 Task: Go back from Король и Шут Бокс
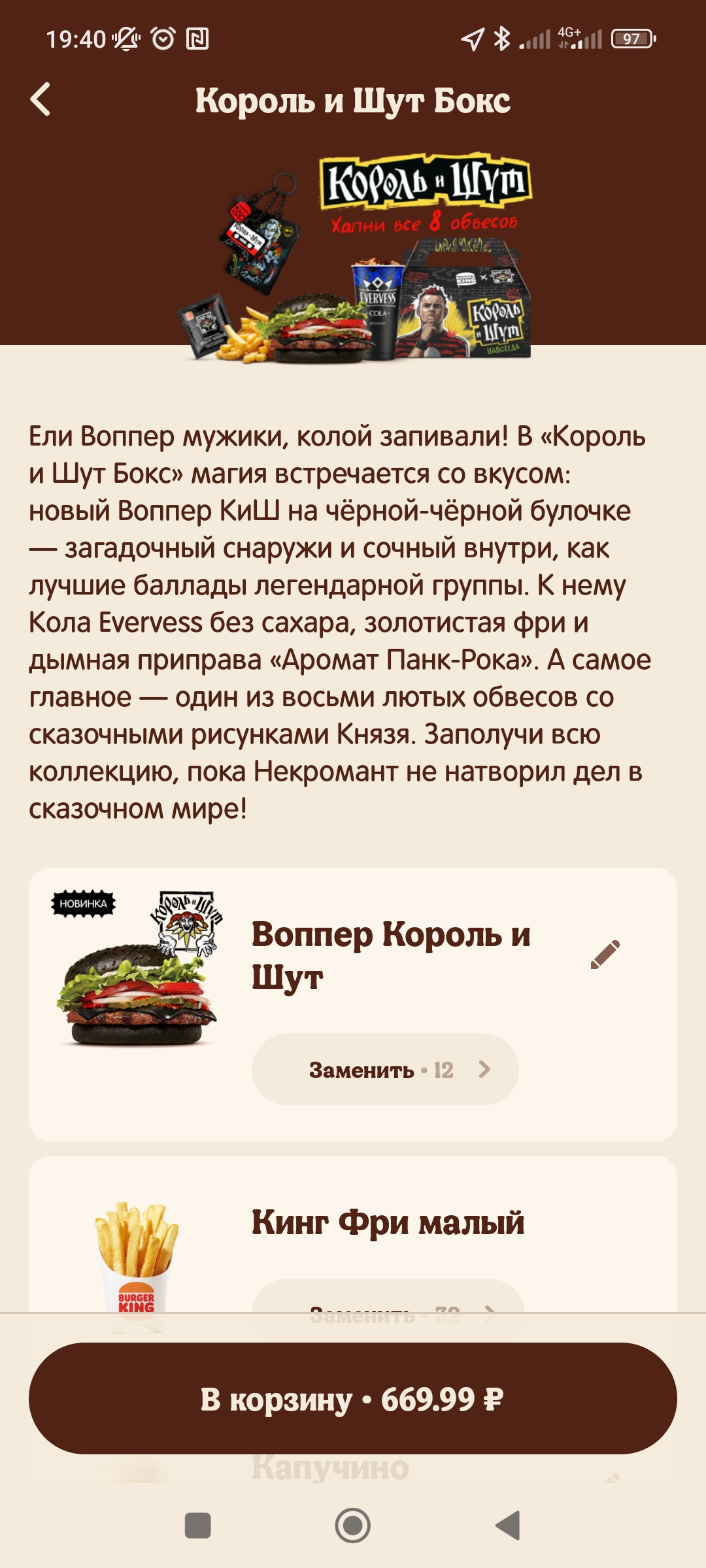point(41,100)
